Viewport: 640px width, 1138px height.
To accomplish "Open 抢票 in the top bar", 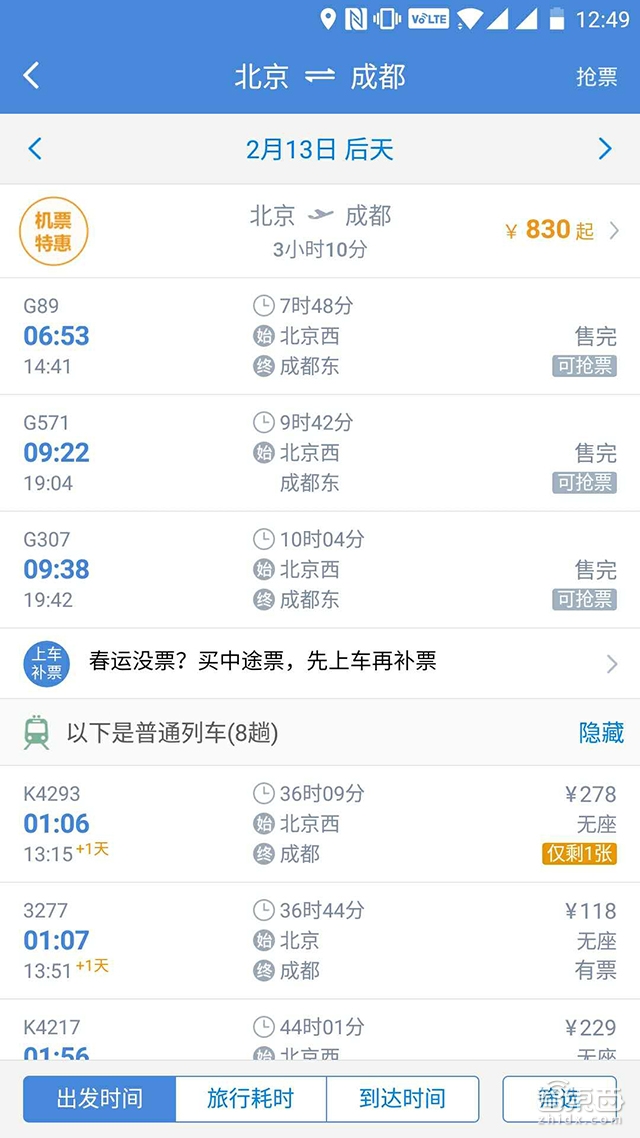I will [x=596, y=77].
